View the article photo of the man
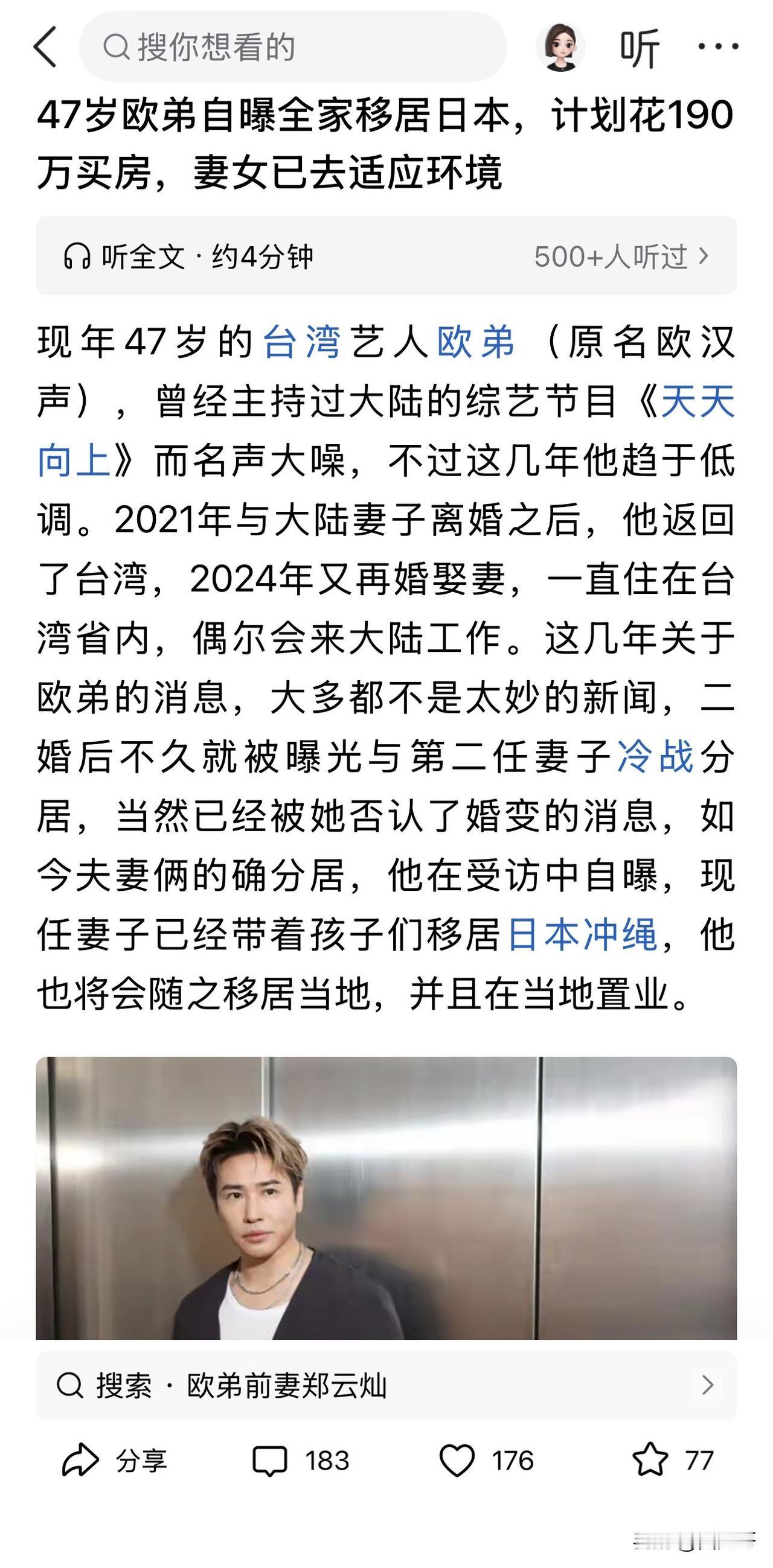The width and height of the screenshot is (773, 1568). 386,1199
